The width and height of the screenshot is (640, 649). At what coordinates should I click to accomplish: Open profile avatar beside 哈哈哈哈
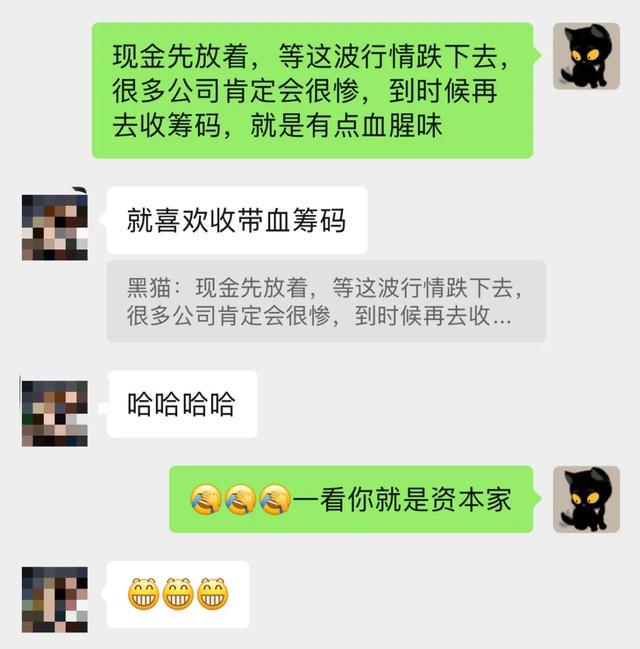tap(54, 412)
